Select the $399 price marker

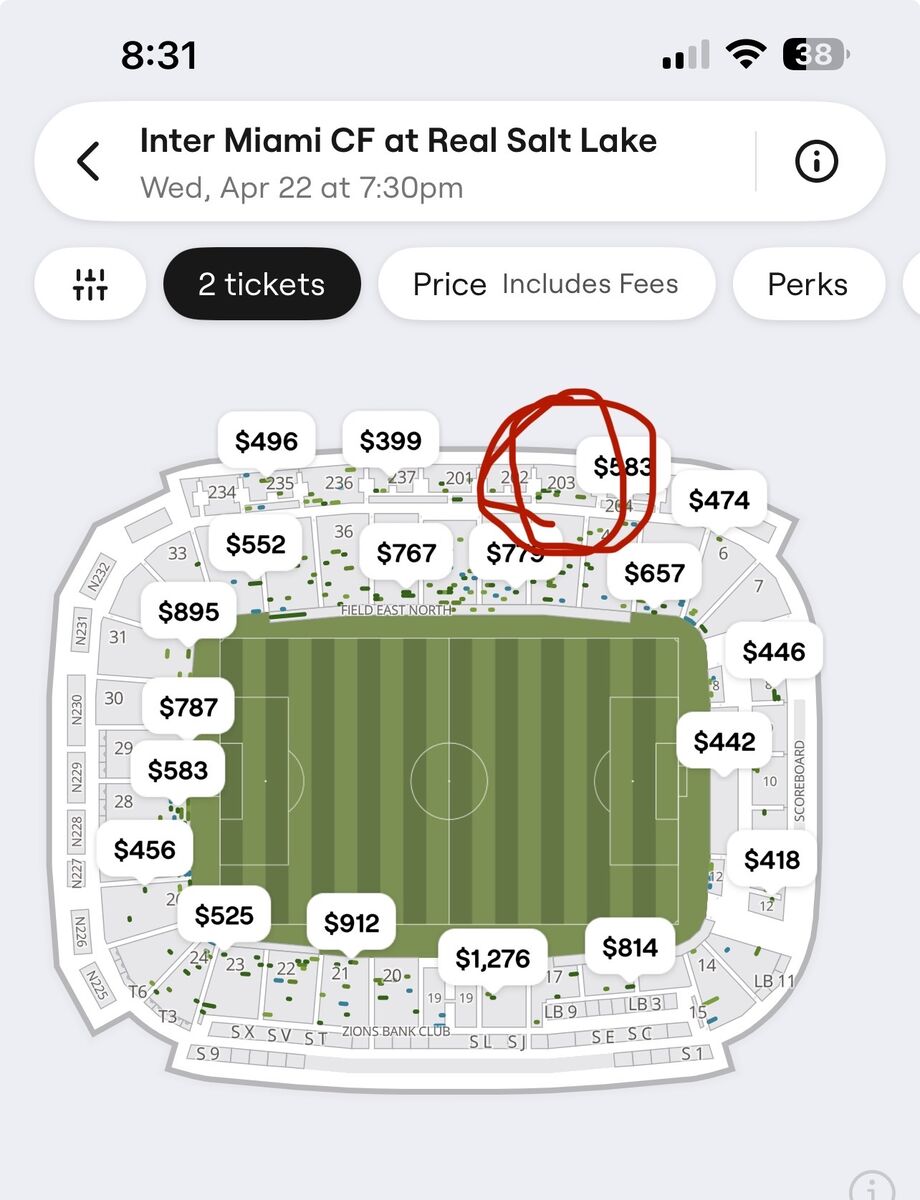[x=390, y=441]
